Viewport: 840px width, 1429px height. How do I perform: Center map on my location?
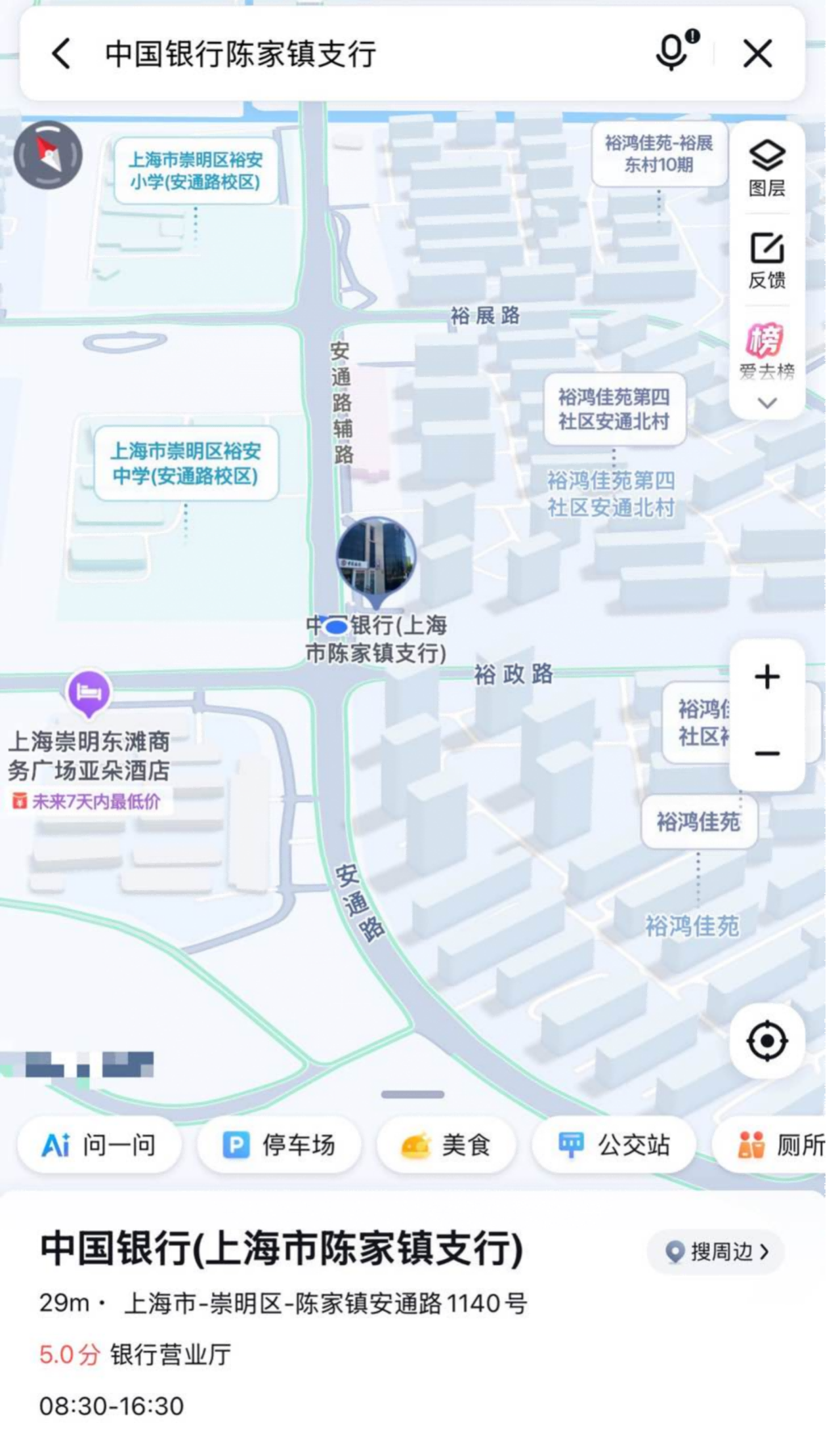coord(767,1041)
